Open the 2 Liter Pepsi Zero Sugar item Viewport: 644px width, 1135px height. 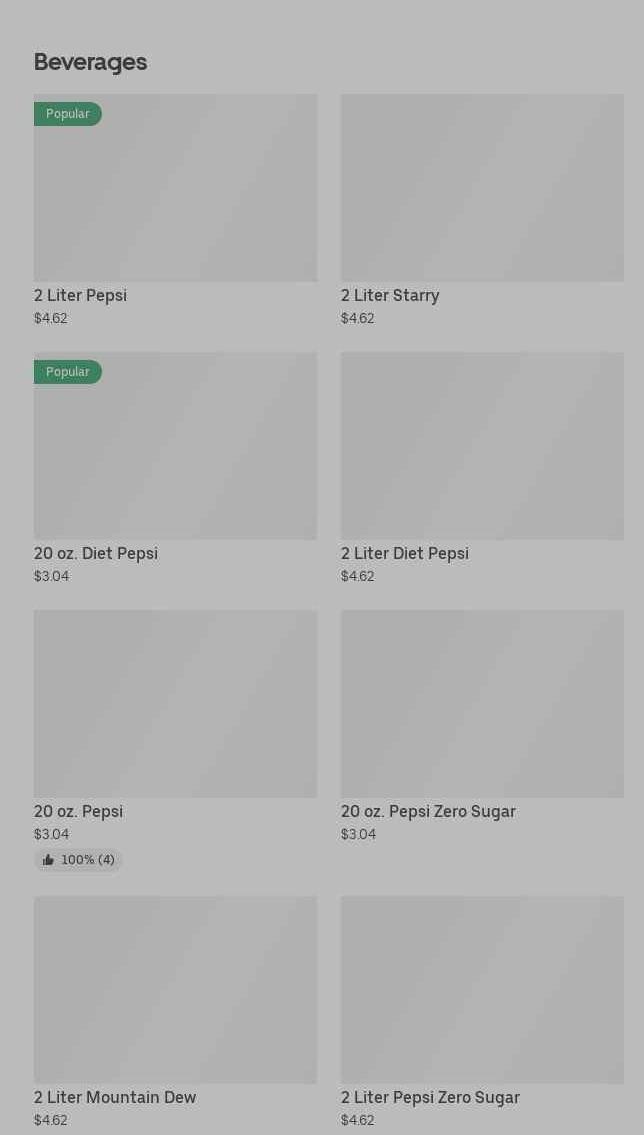click(x=482, y=1012)
